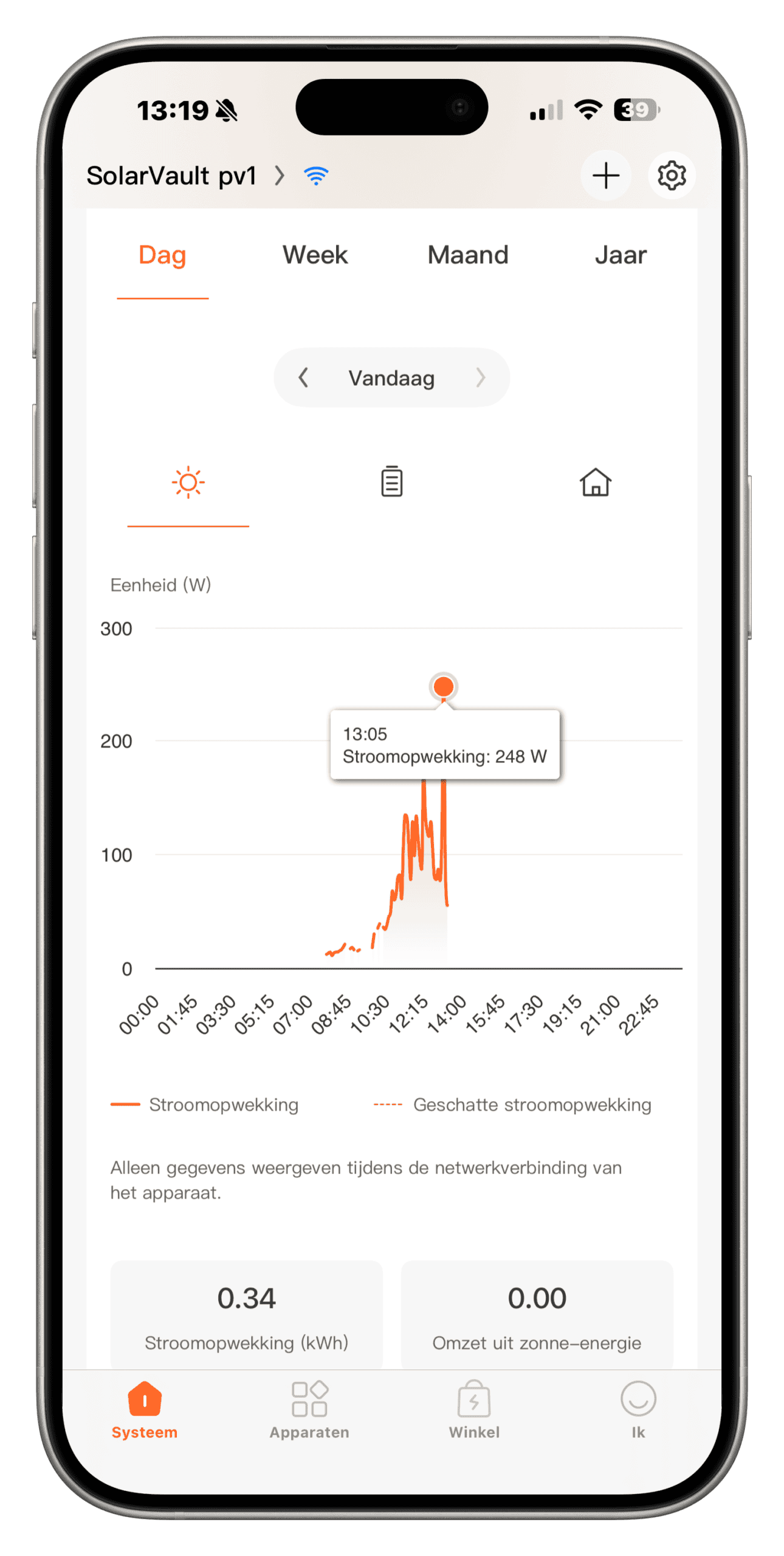Open the Vandaag date picker
This screenshot has height=1556, width=784.
[391, 378]
